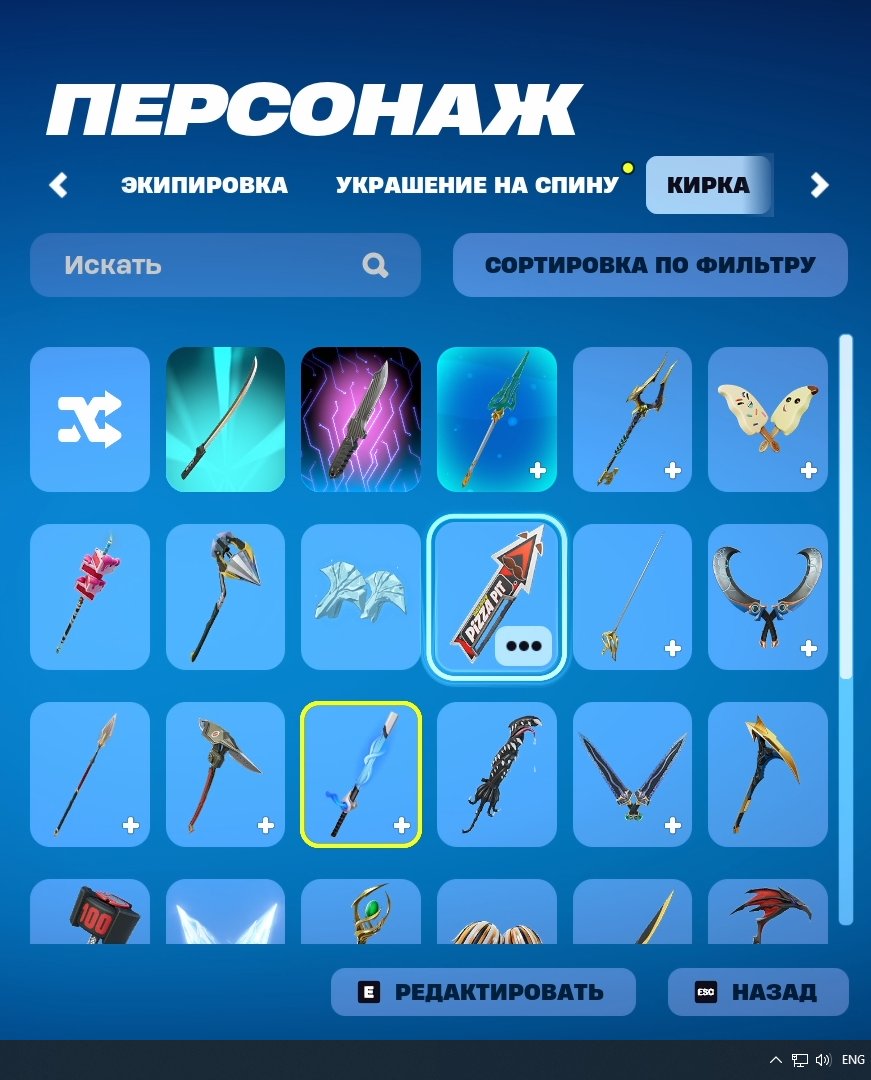Select the shuffle random pickaxe tile
This screenshot has width=871, height=1080.
[90, 419]
